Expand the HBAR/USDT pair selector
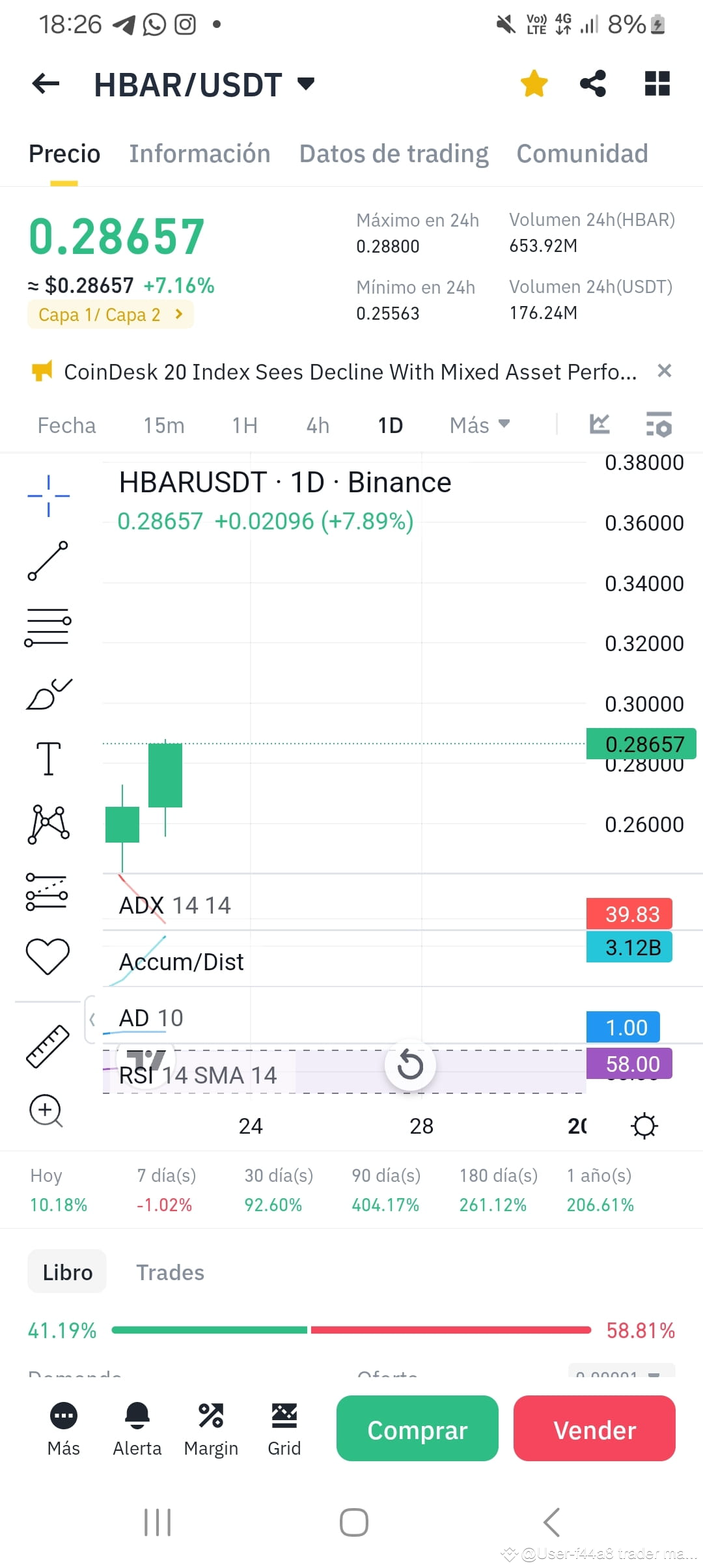This screenshot has width=703, height=1568. click(x=304, y=83)
